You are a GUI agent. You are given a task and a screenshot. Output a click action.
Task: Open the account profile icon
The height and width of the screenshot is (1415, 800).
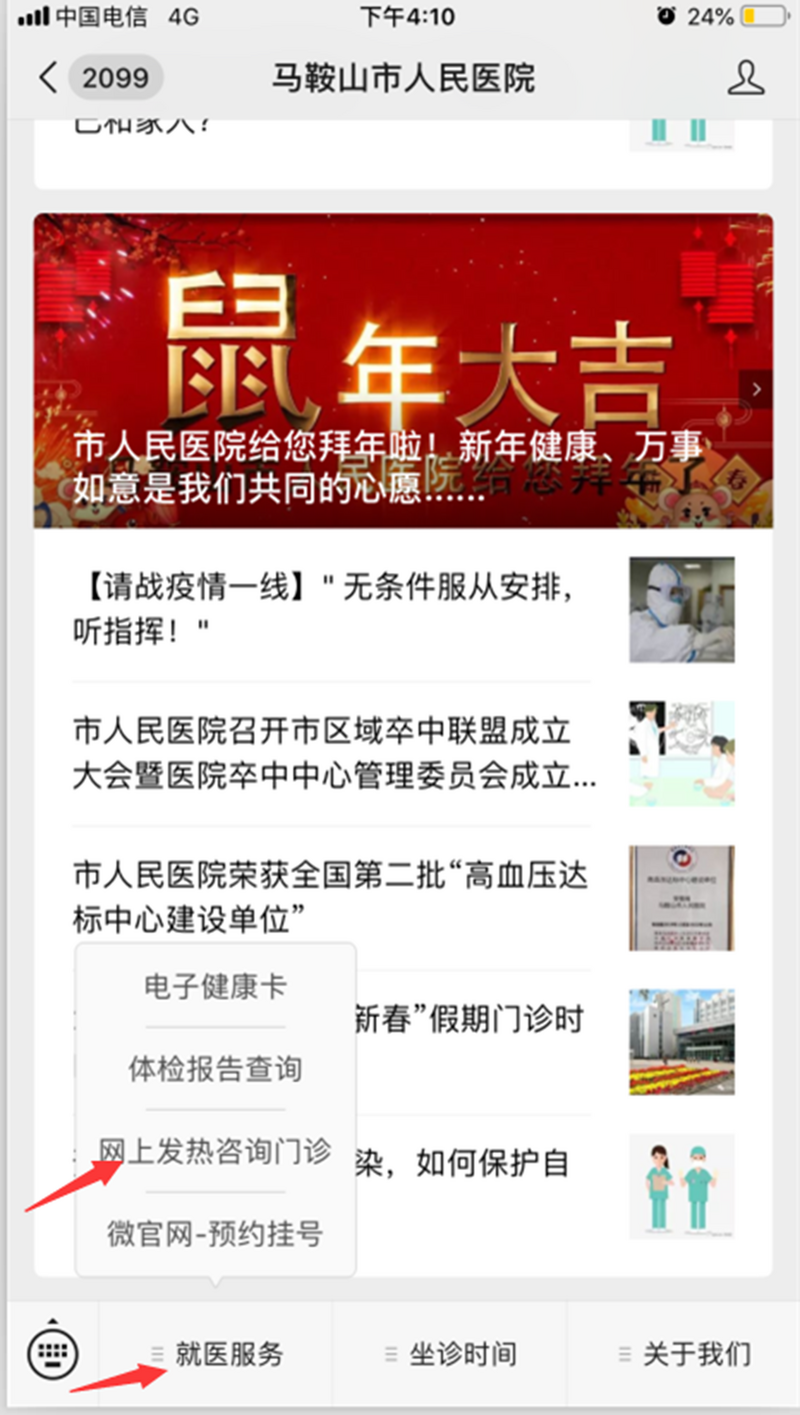(x=745, y=78)
